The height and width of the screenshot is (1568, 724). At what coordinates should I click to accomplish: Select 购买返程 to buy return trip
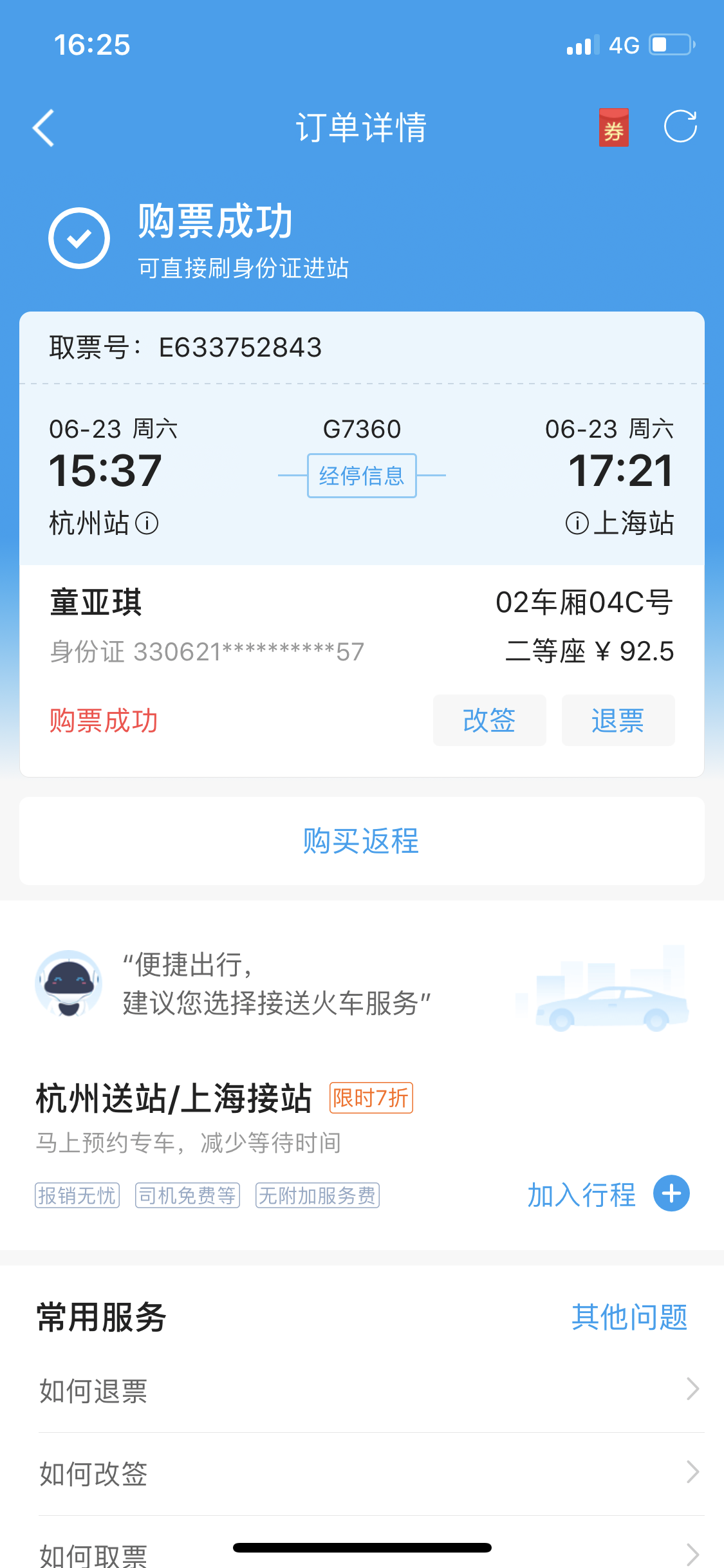[362, 841]
